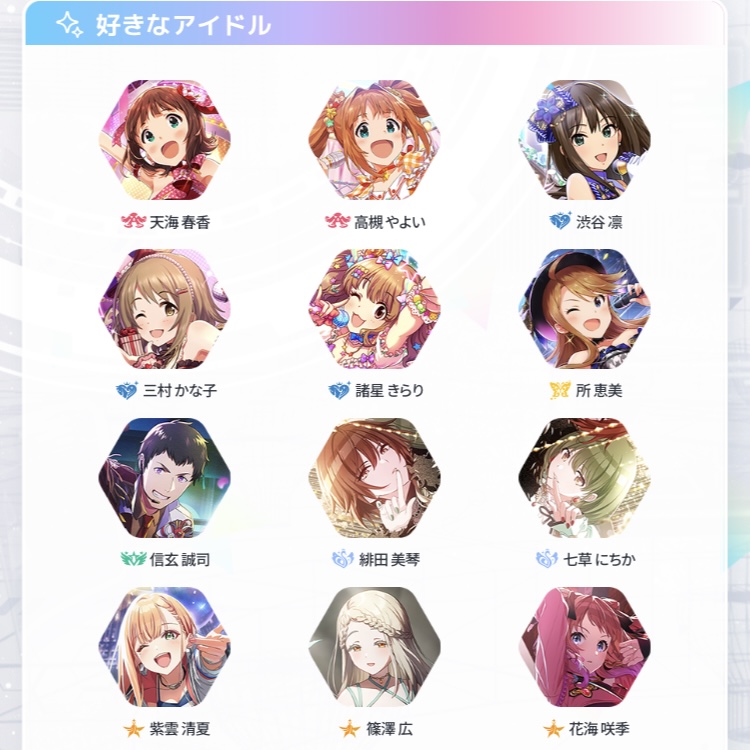Select the 緋田 美琴 hexagon icon

click(x=375, y=478)
